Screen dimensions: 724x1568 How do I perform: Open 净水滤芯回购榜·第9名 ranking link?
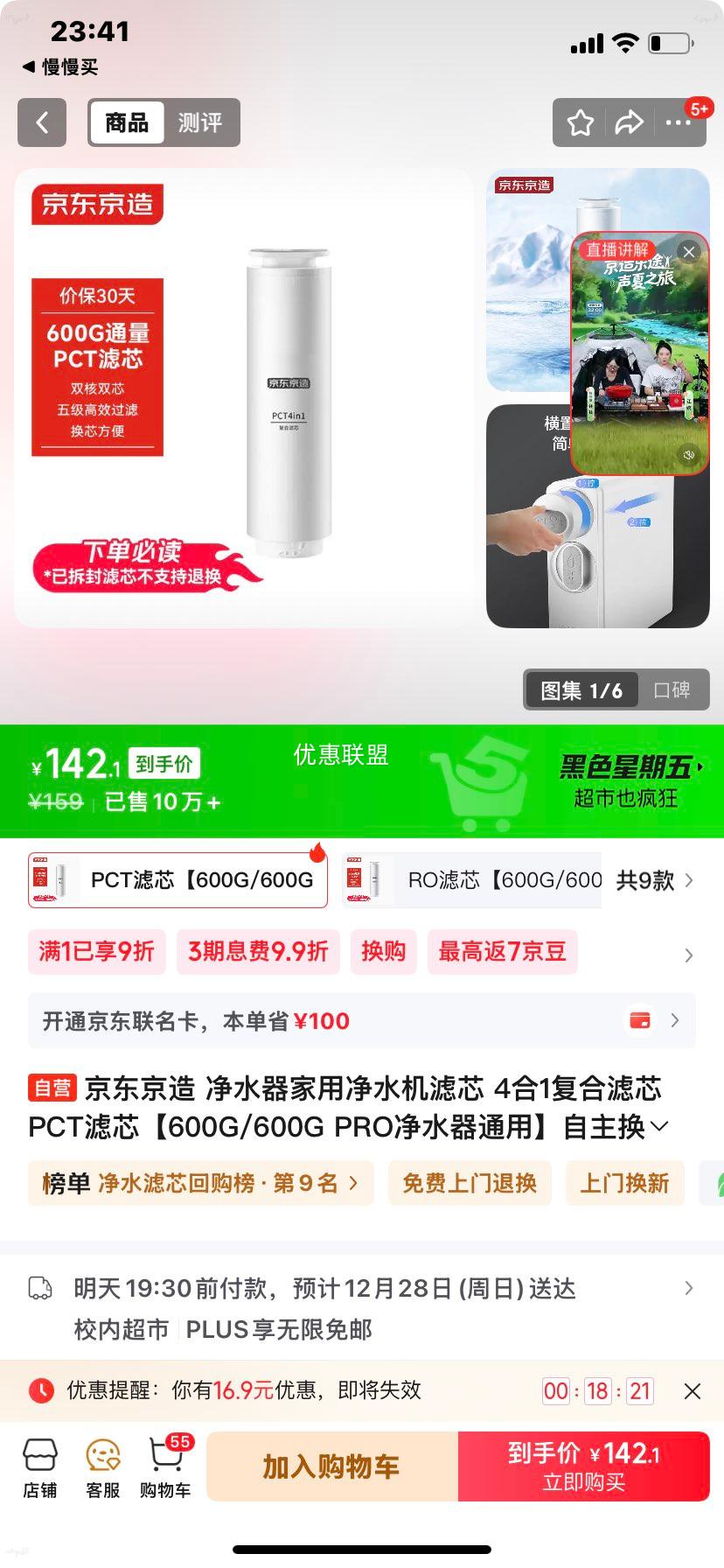201,1183
